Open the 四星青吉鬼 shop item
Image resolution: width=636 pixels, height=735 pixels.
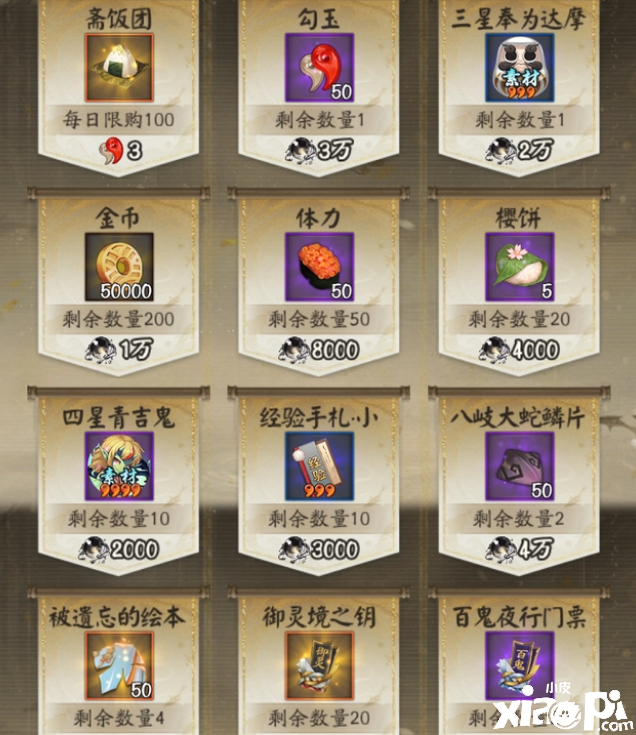(x=119, y=467)
